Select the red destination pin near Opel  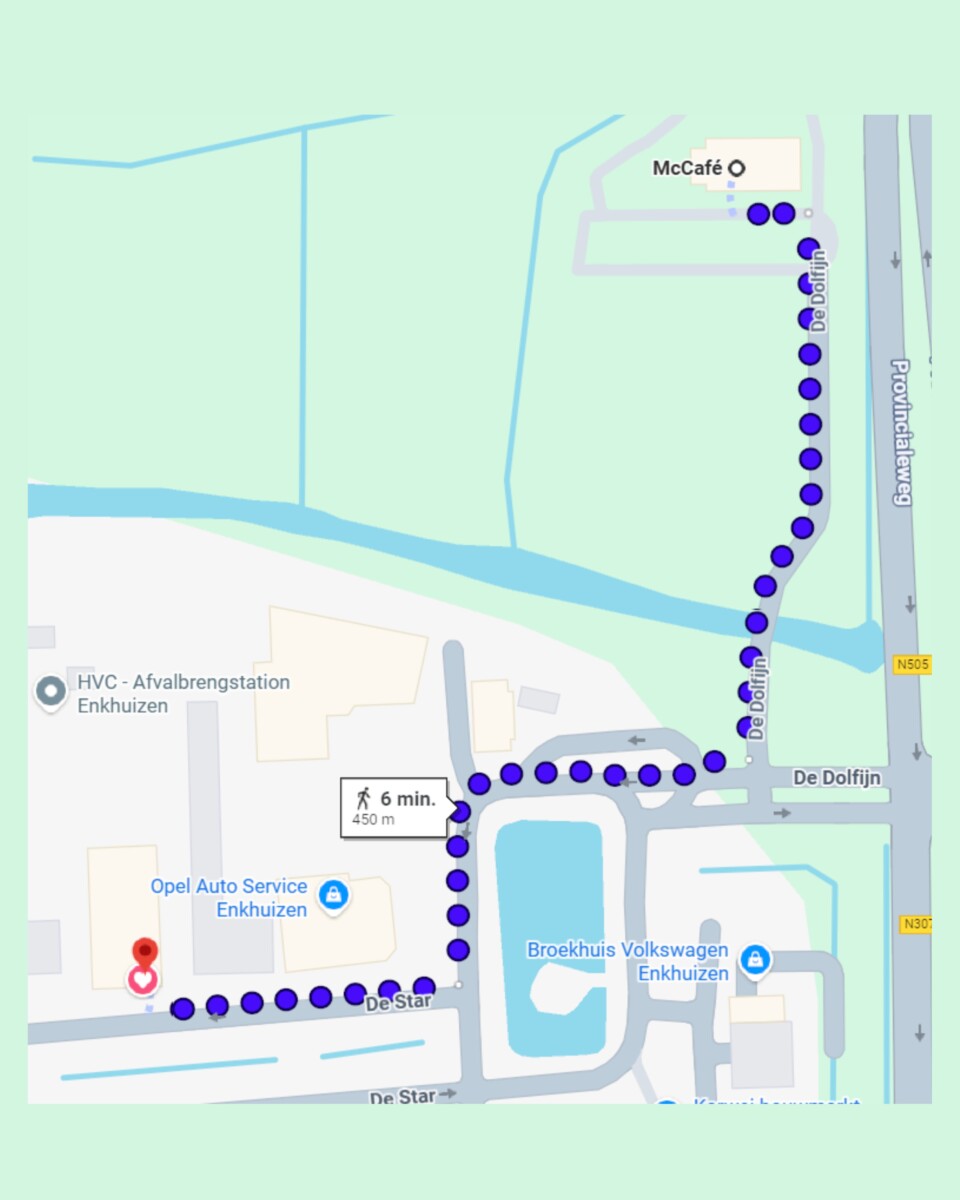pos(144,950)
